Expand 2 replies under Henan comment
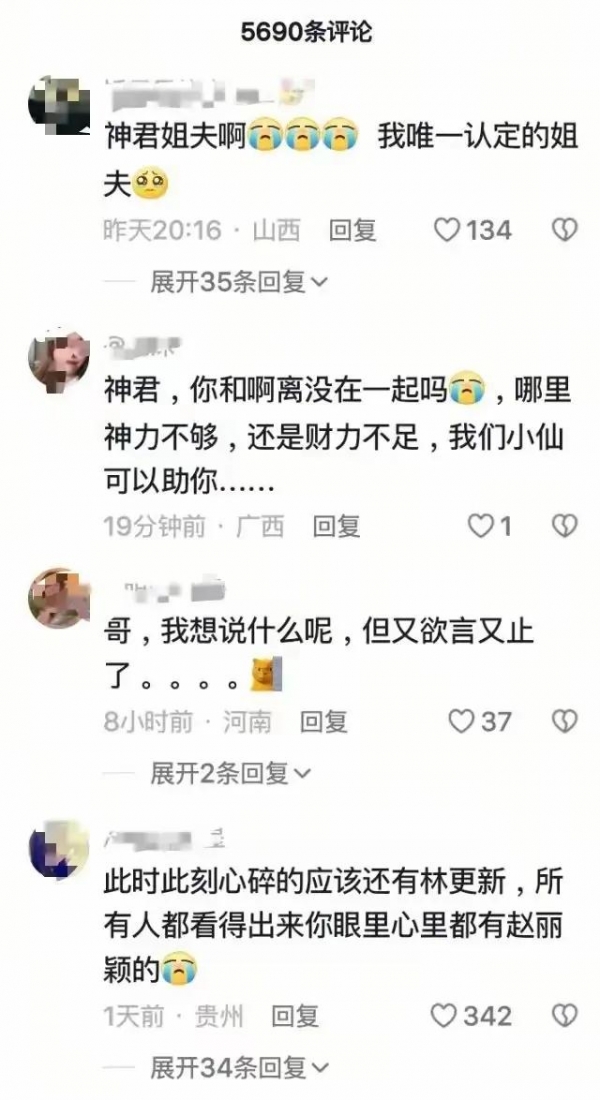 tap(230, 773)
